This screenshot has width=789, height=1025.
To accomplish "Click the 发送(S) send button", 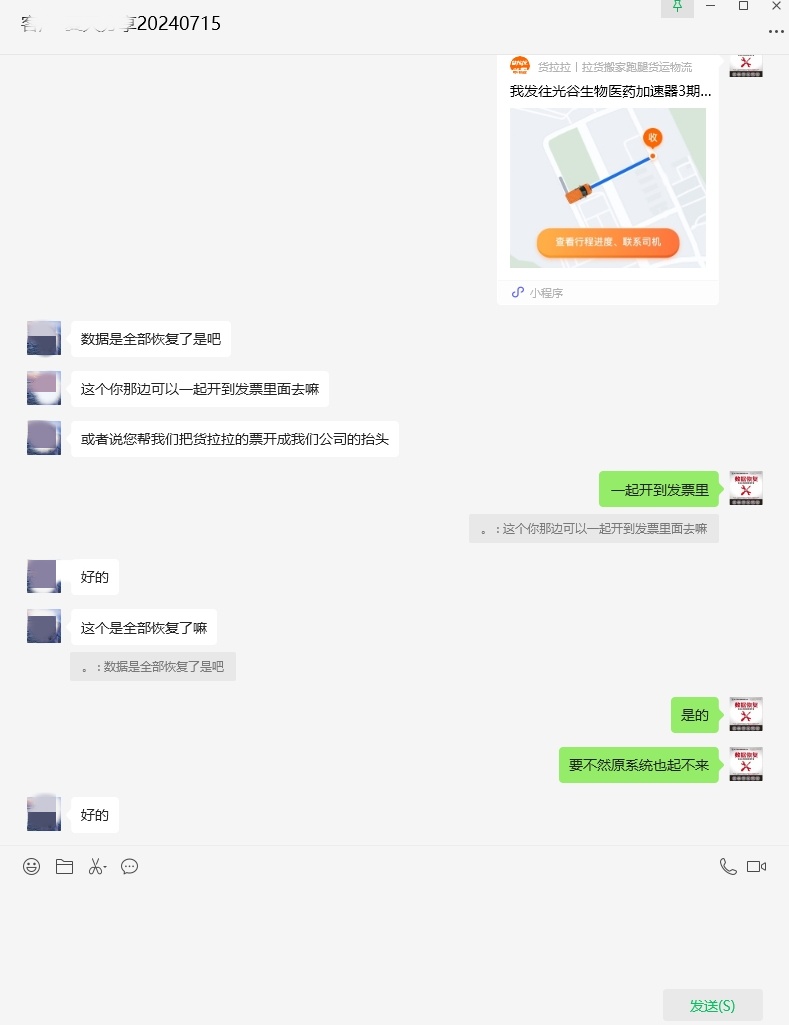I will (x=712, y=1005).
